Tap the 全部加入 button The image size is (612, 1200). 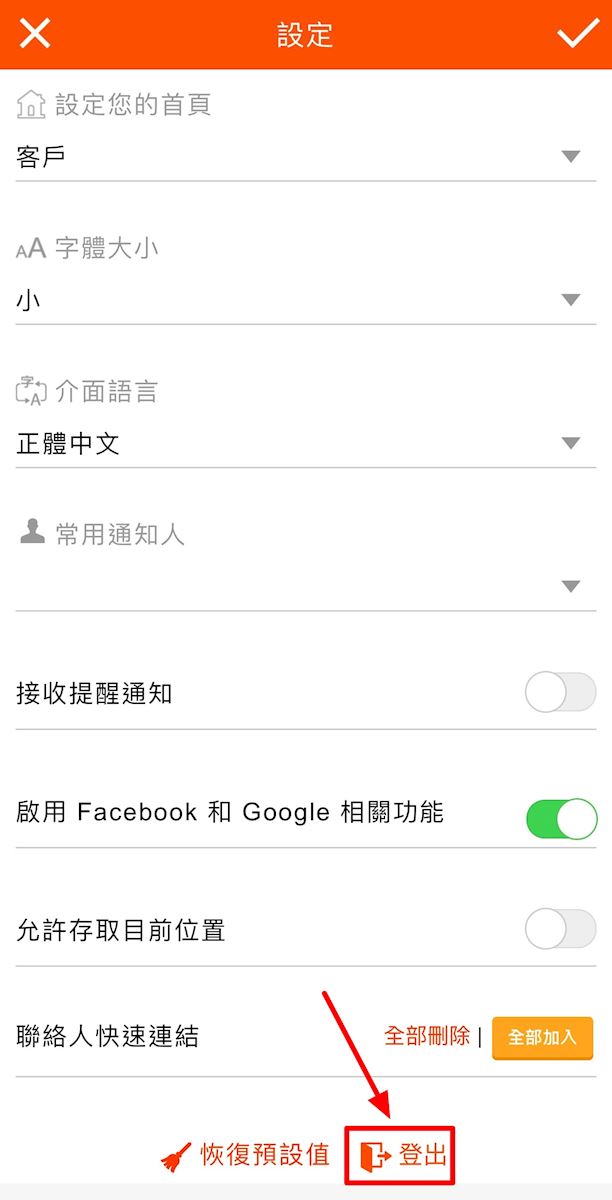[x=542, y=1037]
